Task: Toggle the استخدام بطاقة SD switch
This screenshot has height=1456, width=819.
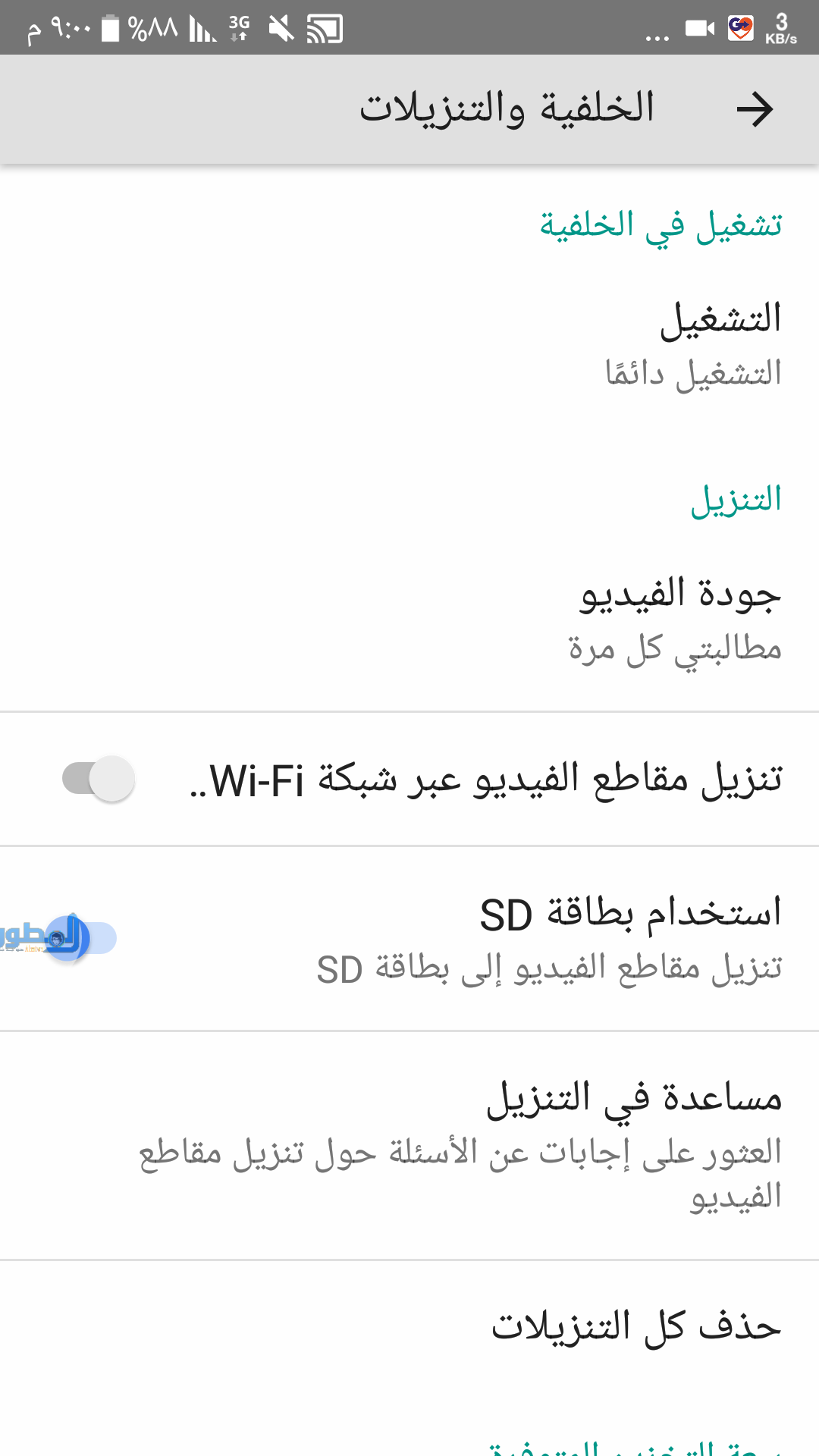Action: (82, 938)
